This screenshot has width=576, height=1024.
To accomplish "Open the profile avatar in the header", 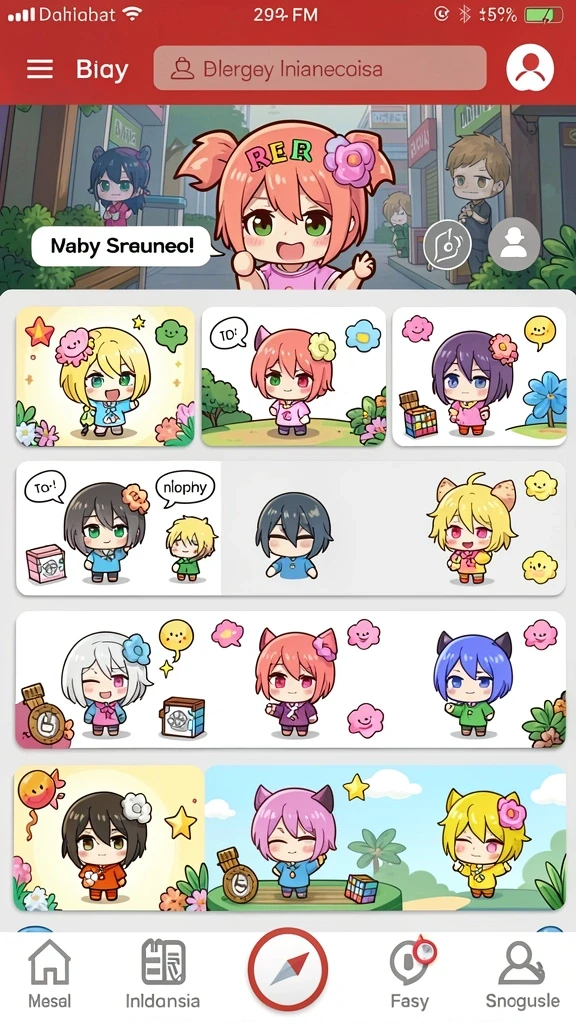I will click(530, 68).
